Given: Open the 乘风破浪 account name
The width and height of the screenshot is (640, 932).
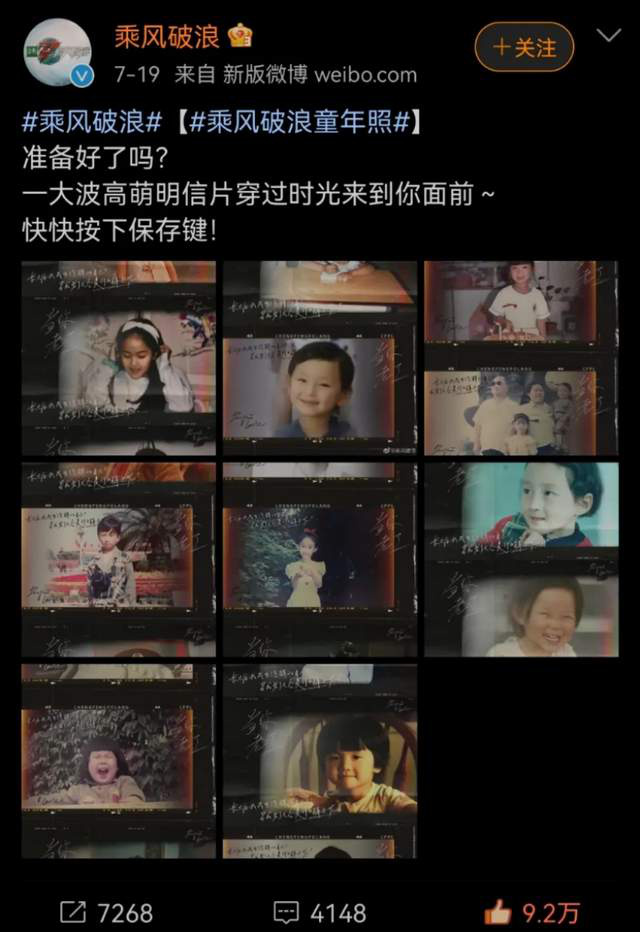Looking at the screenshot, I should (168, 36).
